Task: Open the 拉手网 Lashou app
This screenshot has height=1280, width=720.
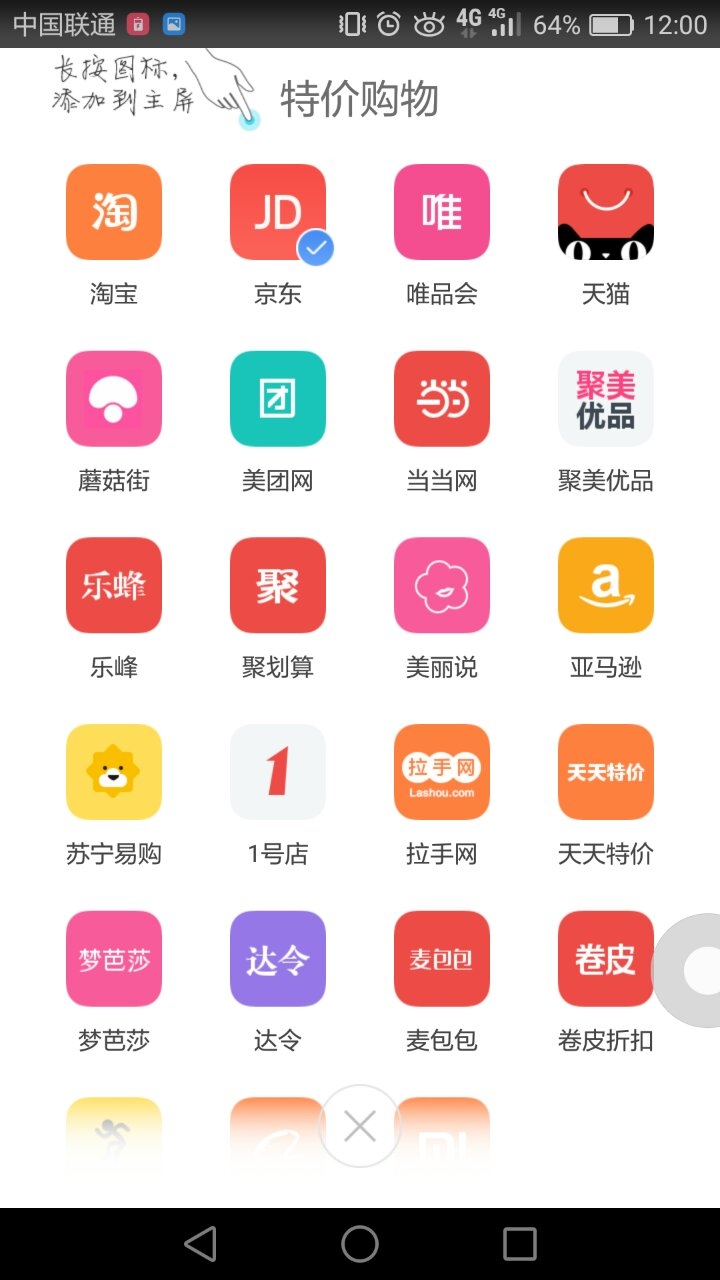Action: point(441,771)
